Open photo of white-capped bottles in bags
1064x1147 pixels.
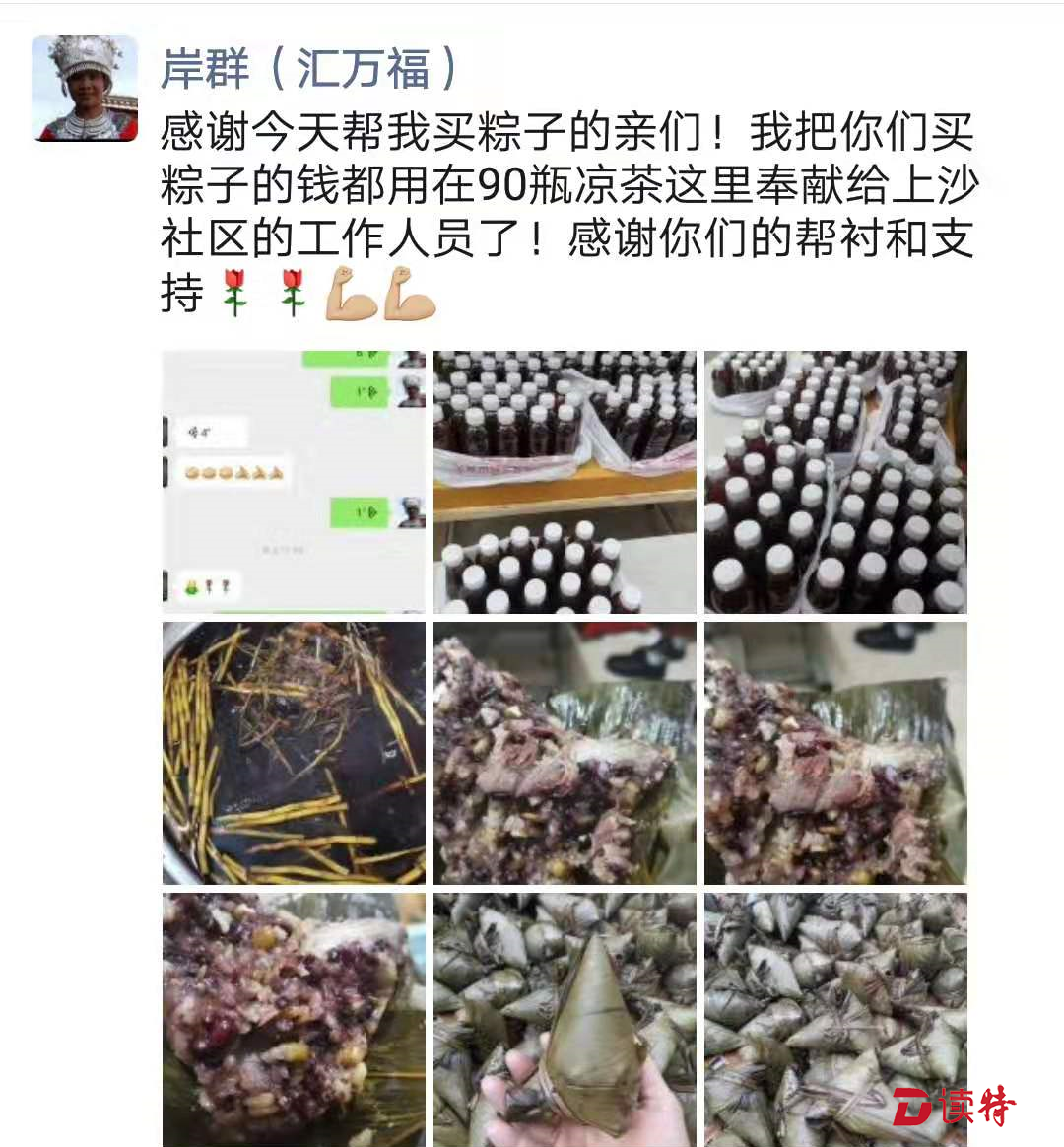(x=835, y=482)
